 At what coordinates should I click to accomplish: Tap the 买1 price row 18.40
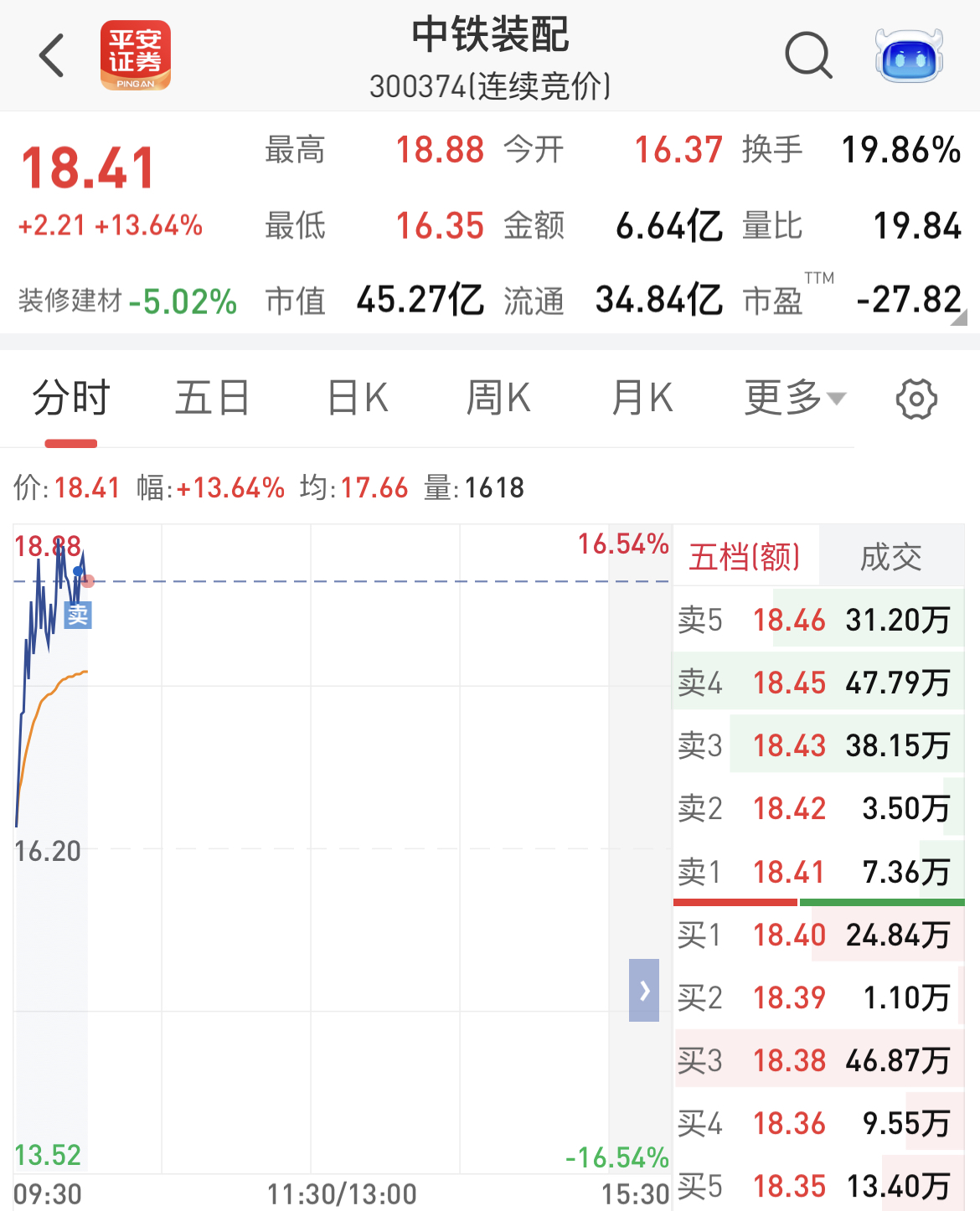818,935
